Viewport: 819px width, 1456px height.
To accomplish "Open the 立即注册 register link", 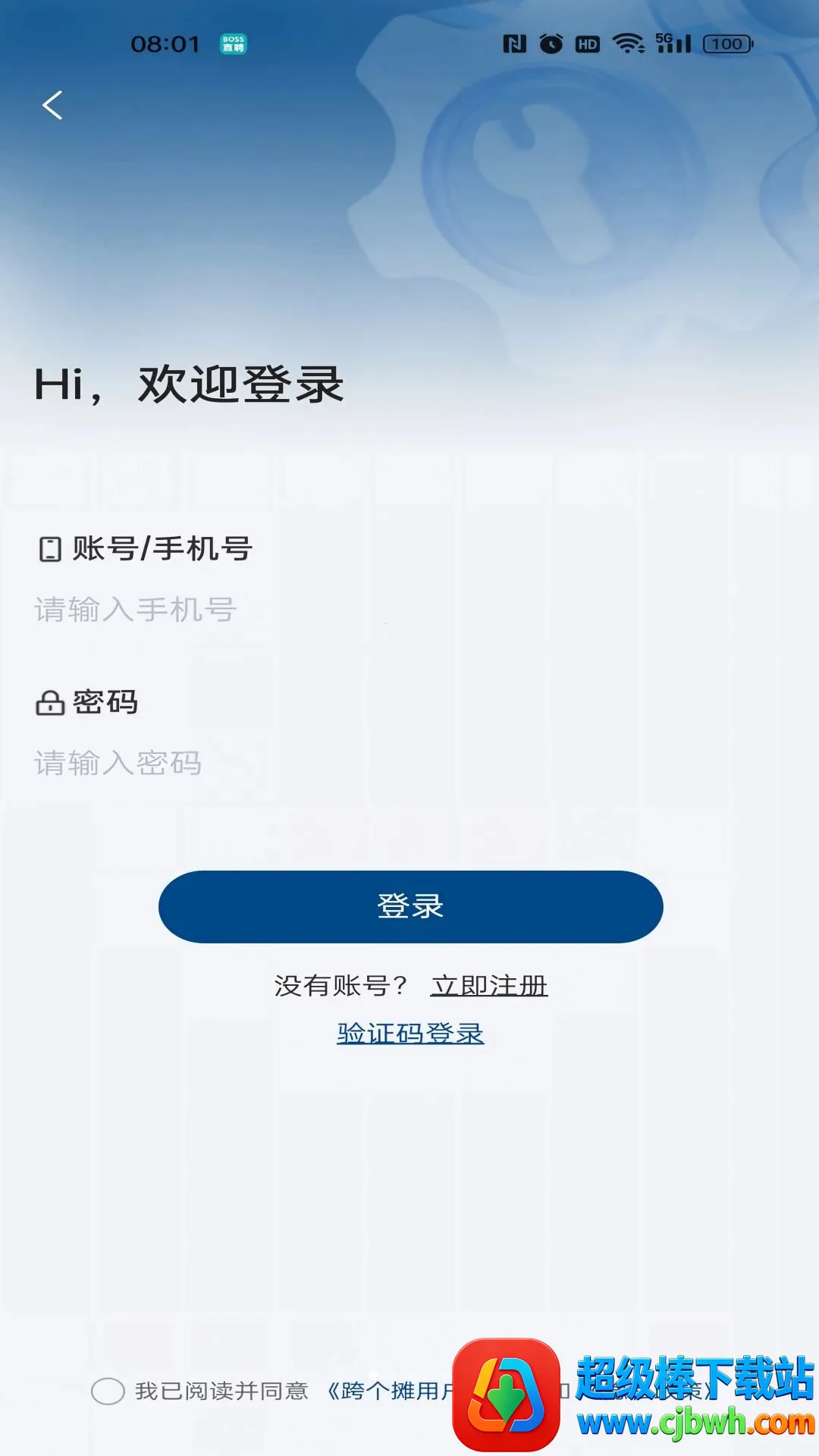I will (x=489, y=986).
